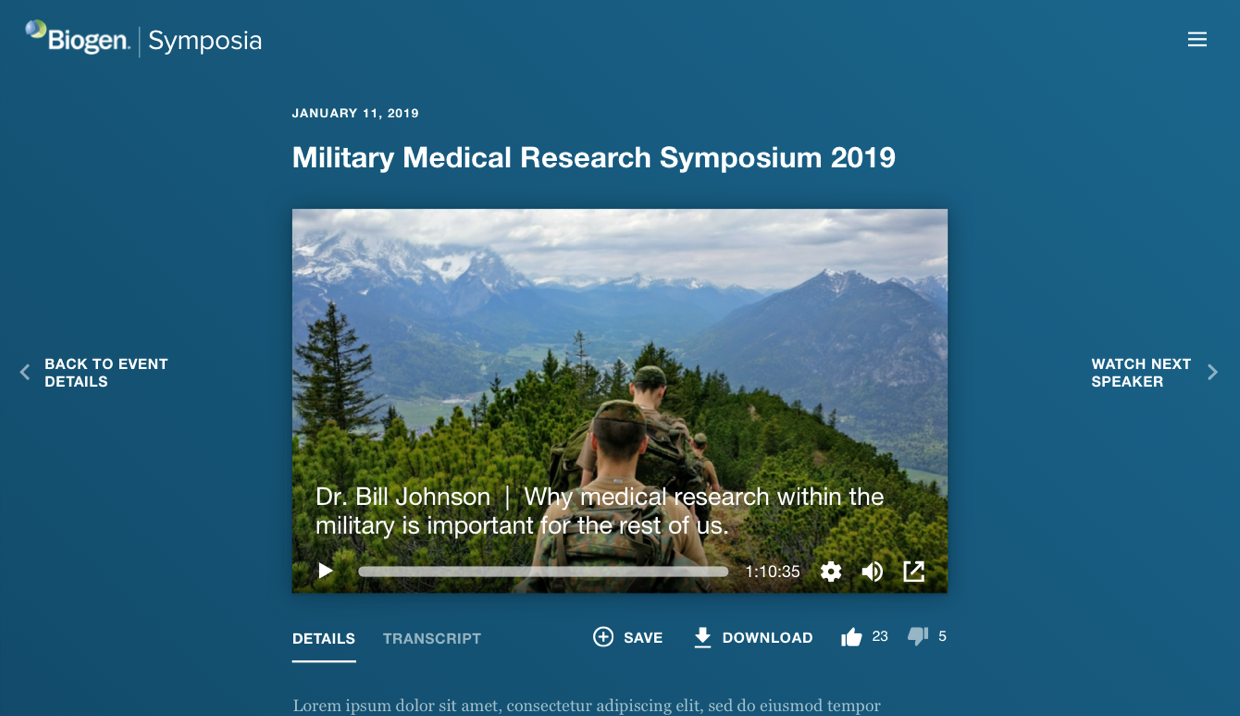Screen dimensions: 1240x716
Task: Save this video
Action: tap(628, 637)
